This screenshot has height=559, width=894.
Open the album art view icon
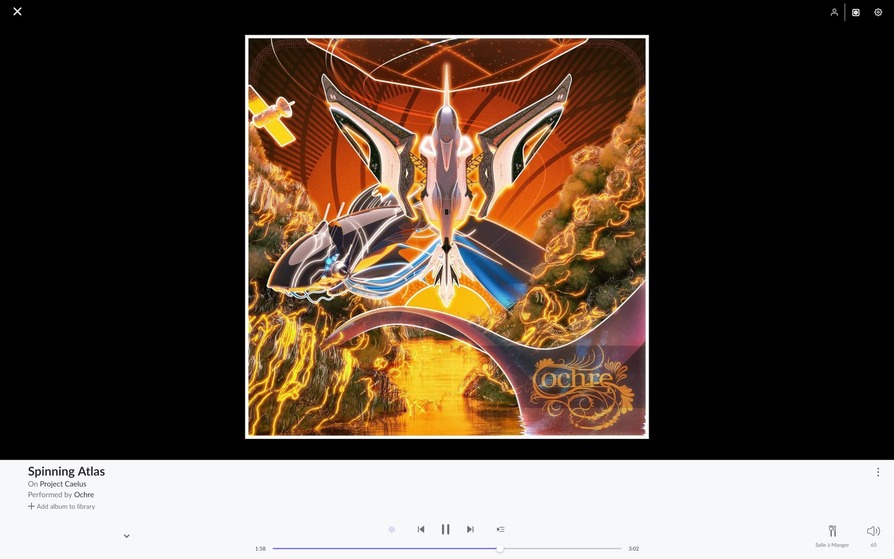pyautogui.click(x=856, y=12)
